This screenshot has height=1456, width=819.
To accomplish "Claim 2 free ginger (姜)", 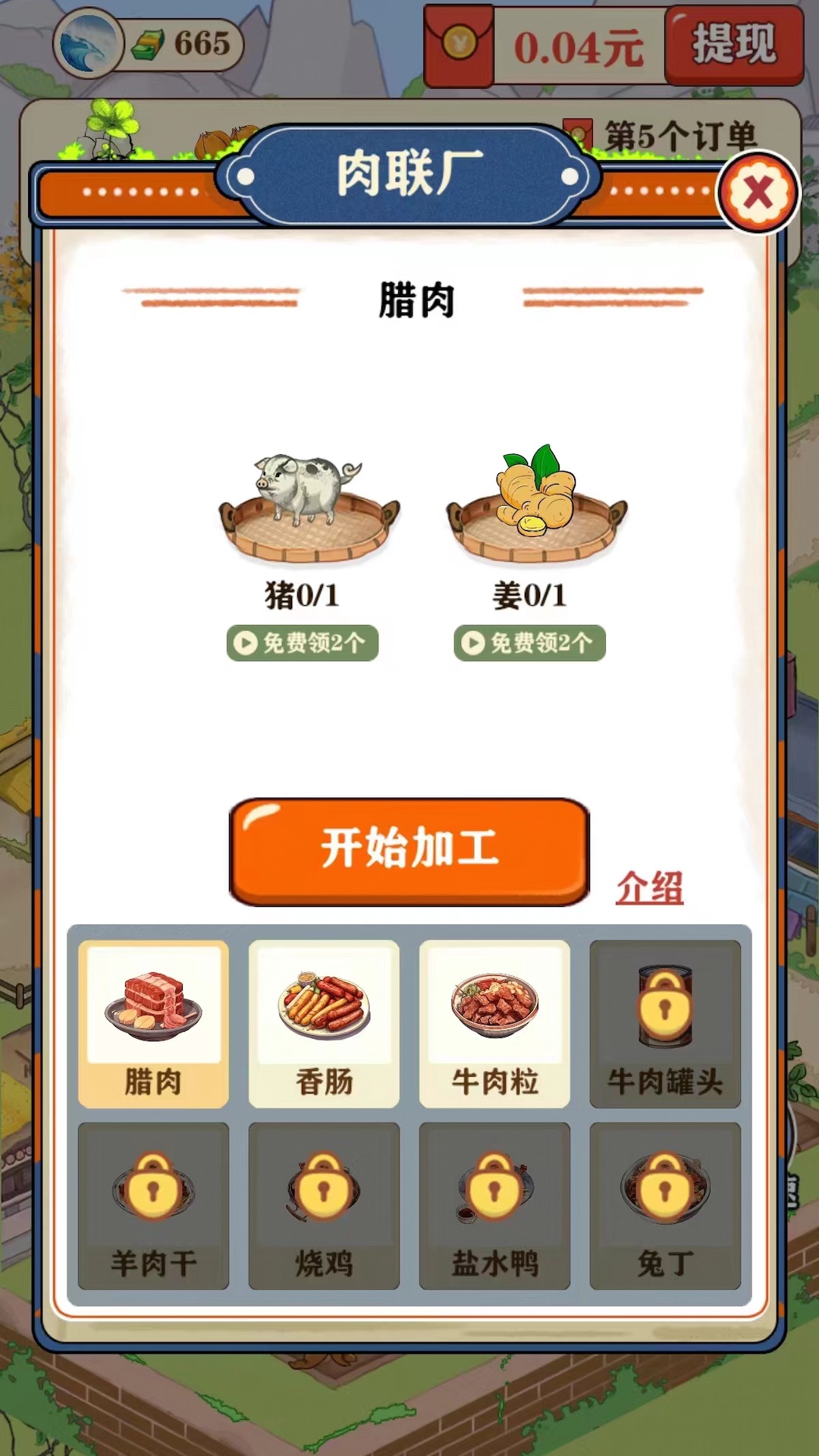I will click(530, 643).
